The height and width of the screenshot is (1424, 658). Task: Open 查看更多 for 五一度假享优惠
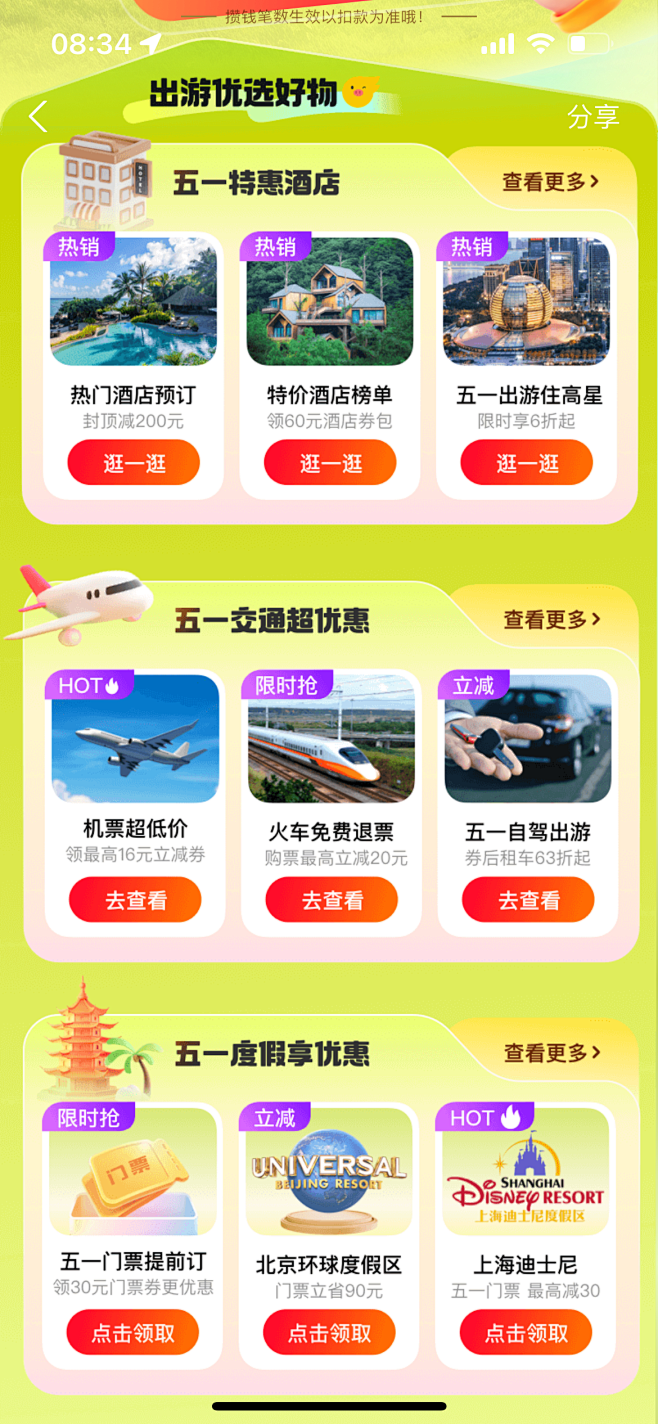click(x=551, y=1053)
